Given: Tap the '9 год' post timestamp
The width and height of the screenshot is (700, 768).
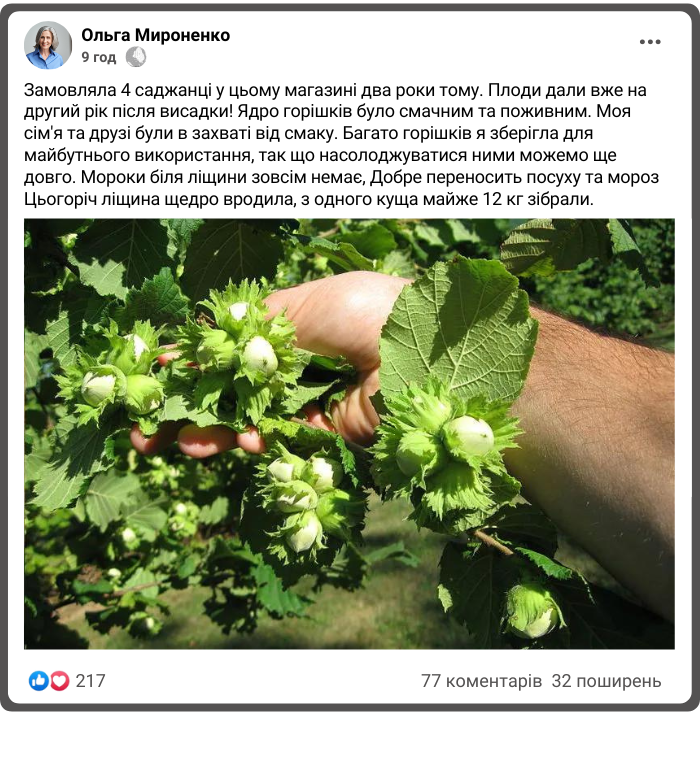Looking at the screenshot, I should (98, 57).
